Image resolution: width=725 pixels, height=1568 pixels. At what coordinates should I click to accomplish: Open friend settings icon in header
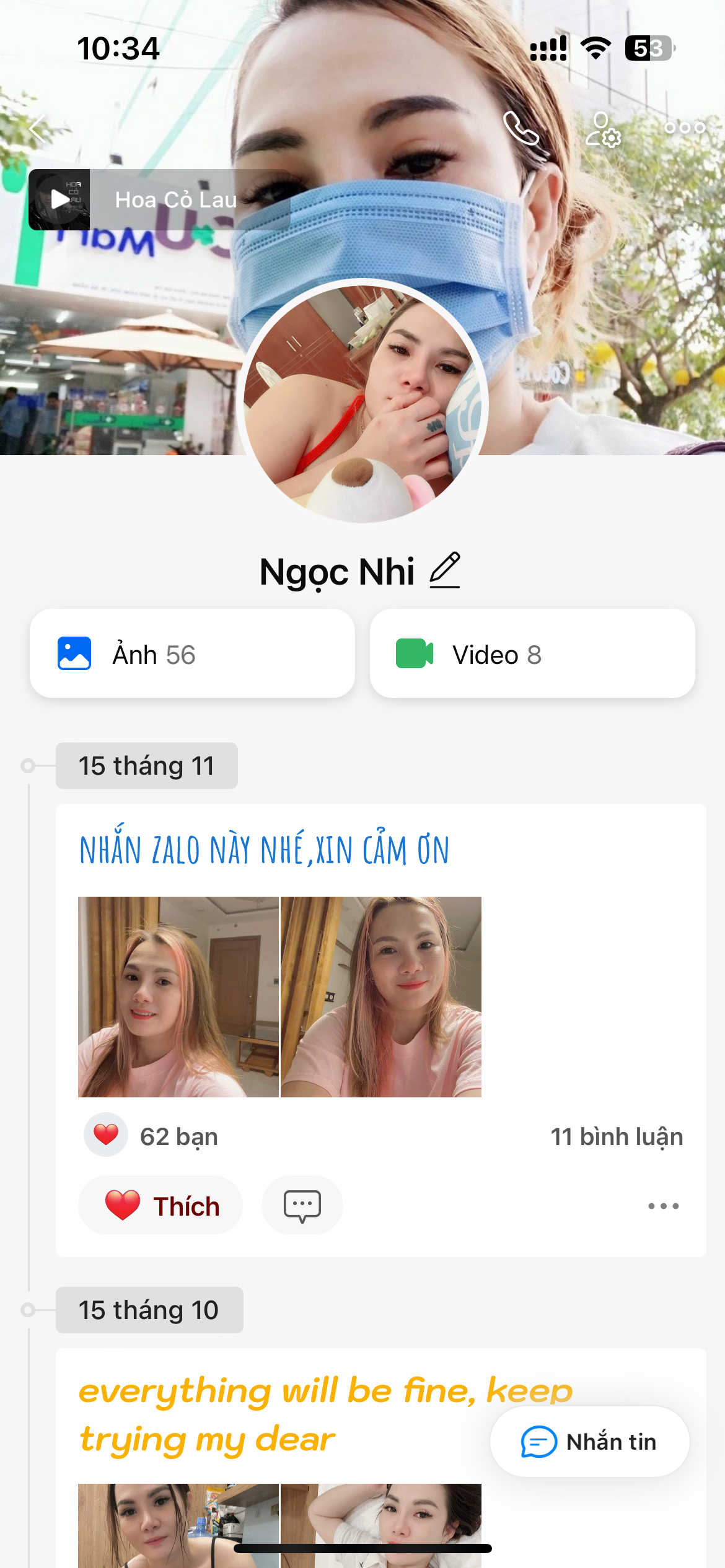(x=603, y=129)
